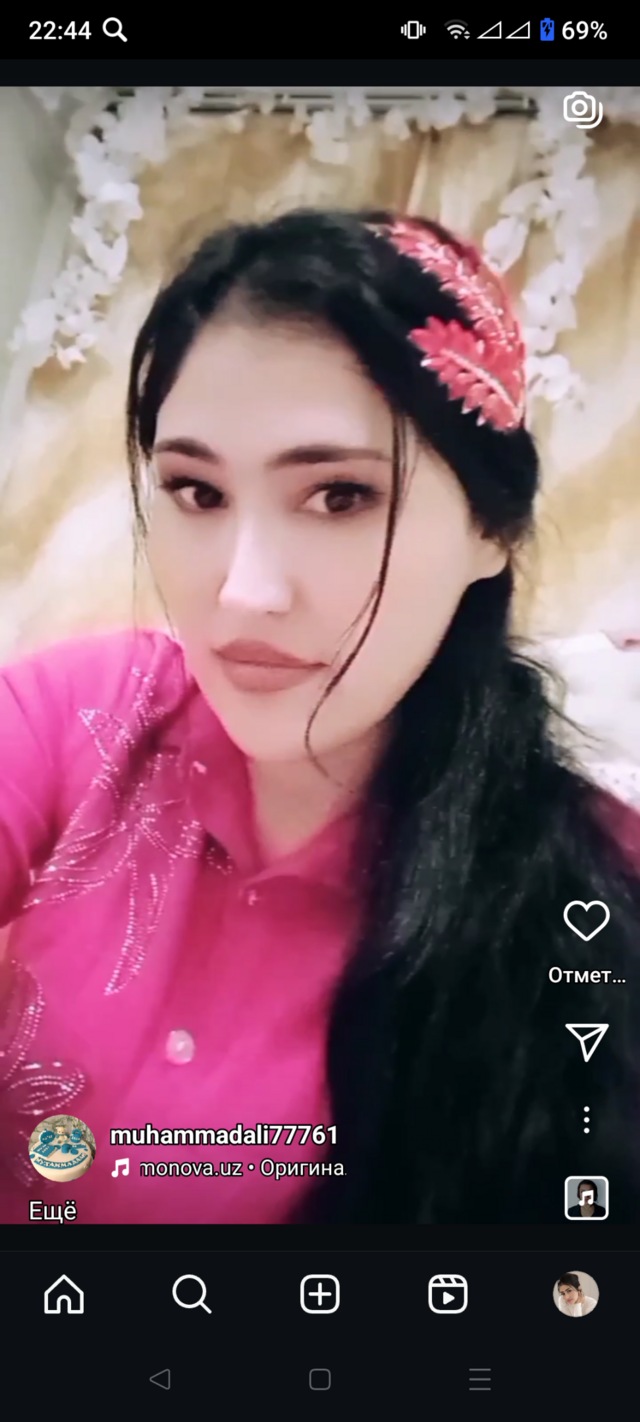
Task: Open the Reels camera icon
Action: coord(582,109)
